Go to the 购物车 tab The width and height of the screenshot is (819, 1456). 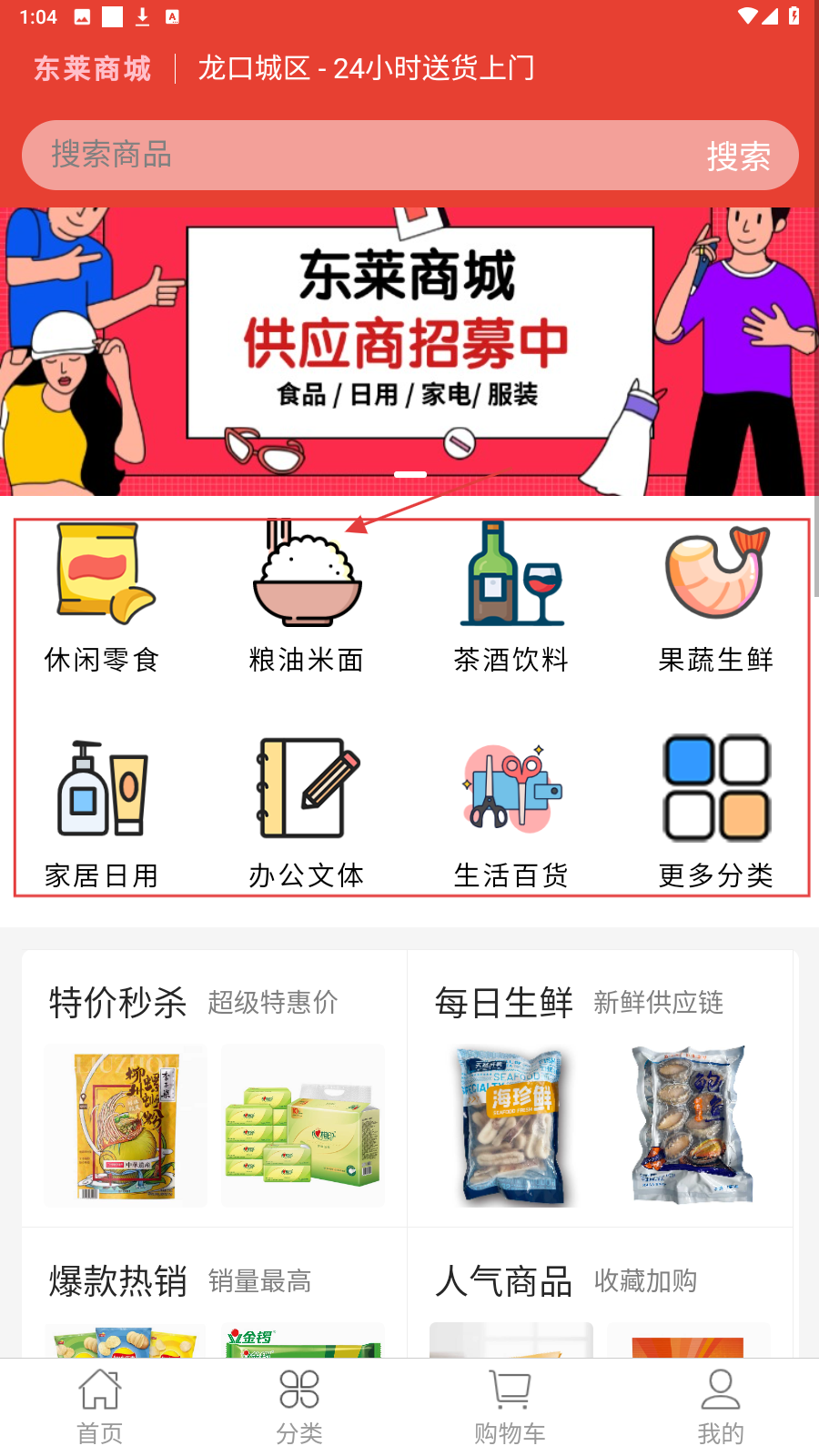point(510,1407)
